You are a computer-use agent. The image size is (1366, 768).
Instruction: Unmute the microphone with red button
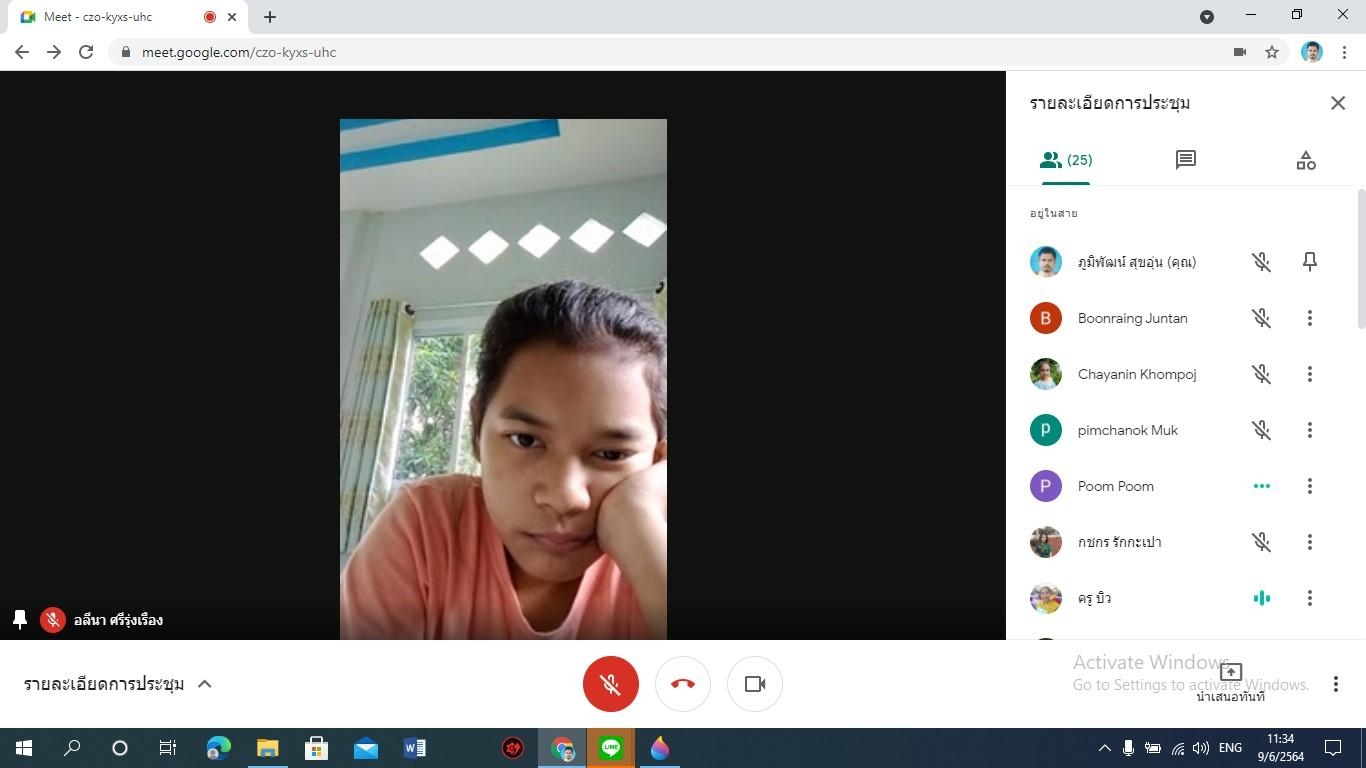point(610,684)
